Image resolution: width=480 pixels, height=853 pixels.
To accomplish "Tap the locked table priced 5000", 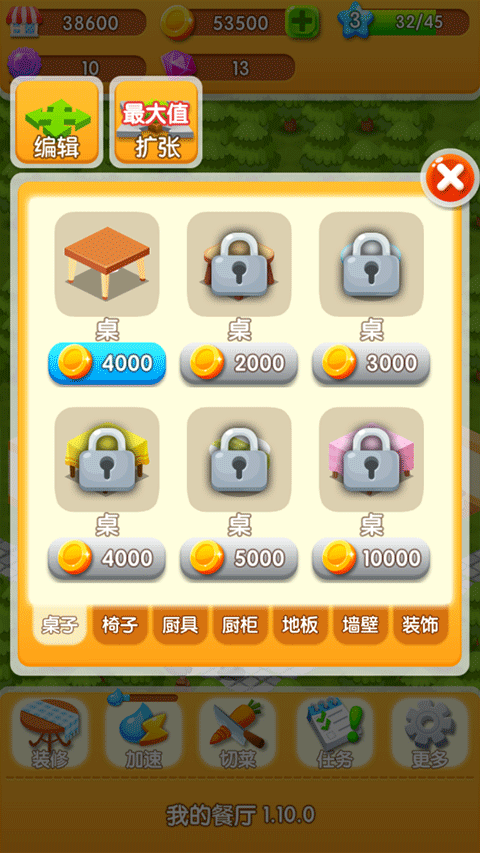I will 239,459.
